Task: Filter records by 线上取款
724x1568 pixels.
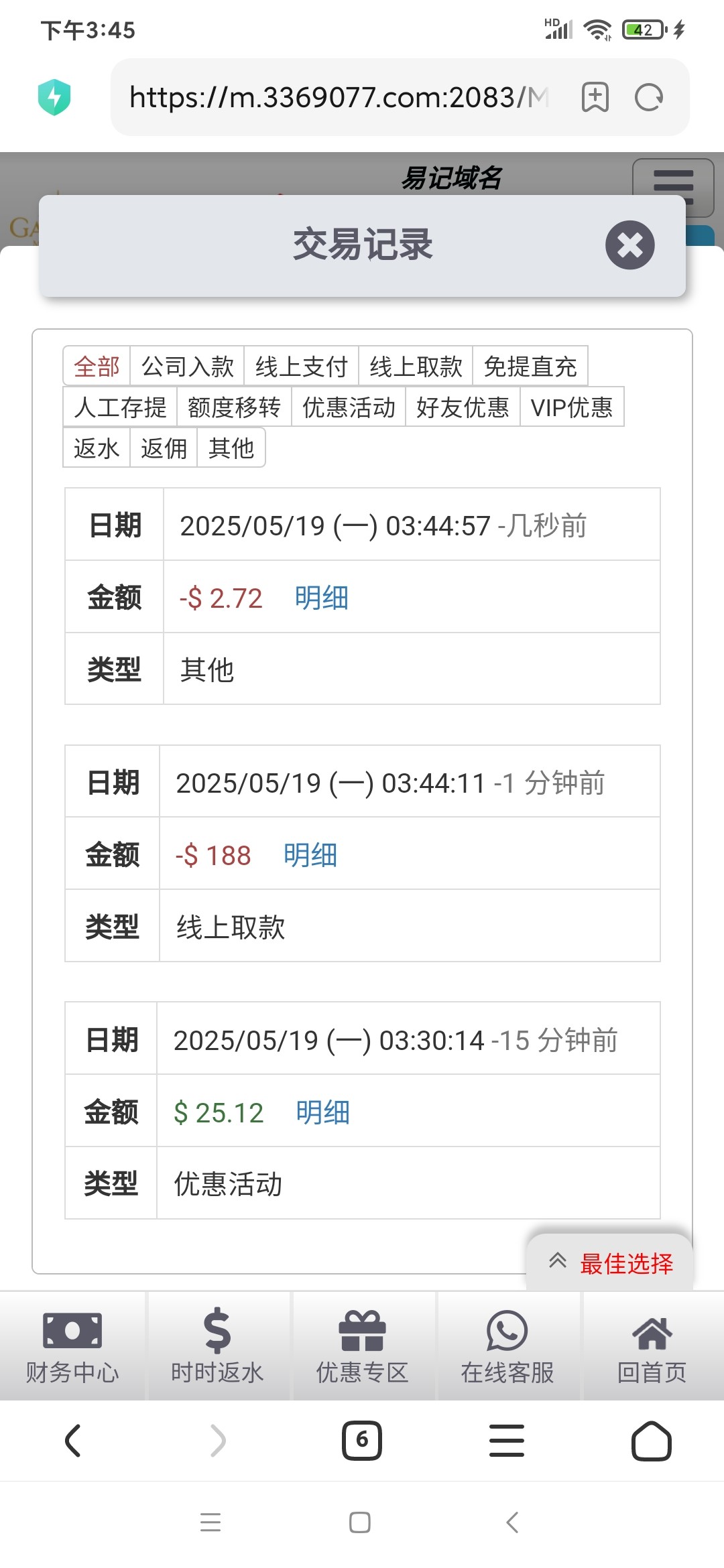Action: 416,367
